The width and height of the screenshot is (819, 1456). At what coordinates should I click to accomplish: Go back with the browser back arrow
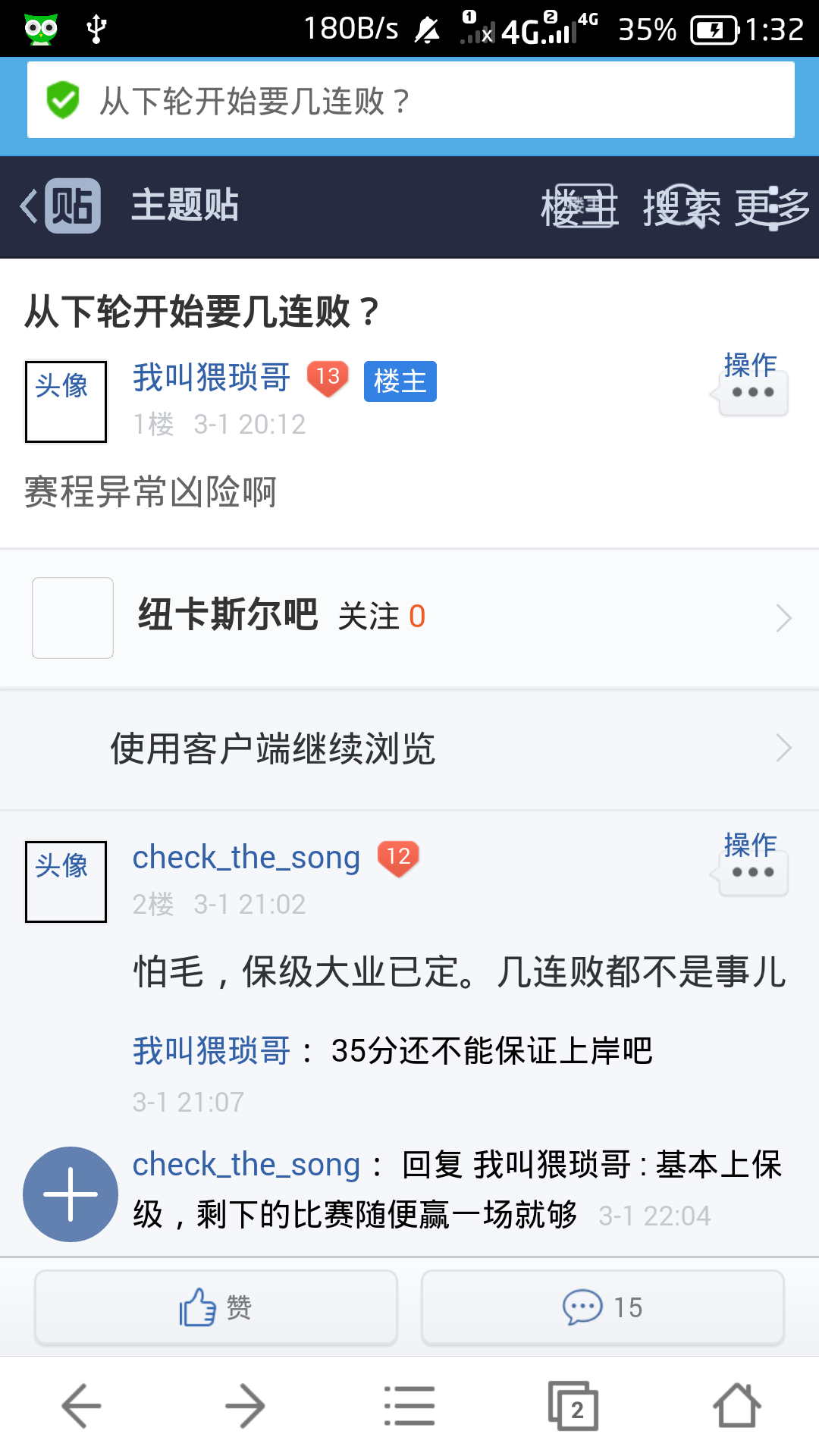tap(81, 1406)
